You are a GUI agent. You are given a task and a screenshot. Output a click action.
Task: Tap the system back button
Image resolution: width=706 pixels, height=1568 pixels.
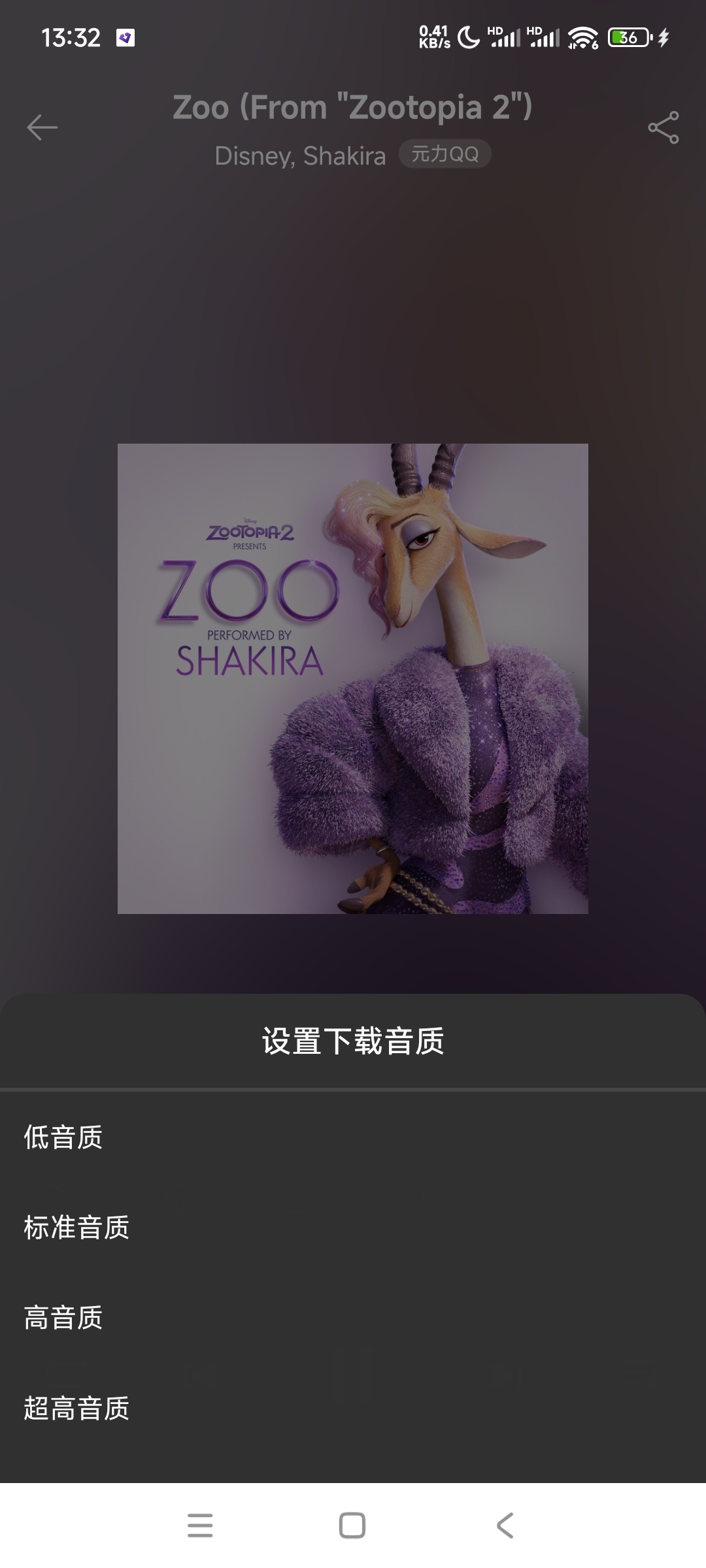[505, 1526]
